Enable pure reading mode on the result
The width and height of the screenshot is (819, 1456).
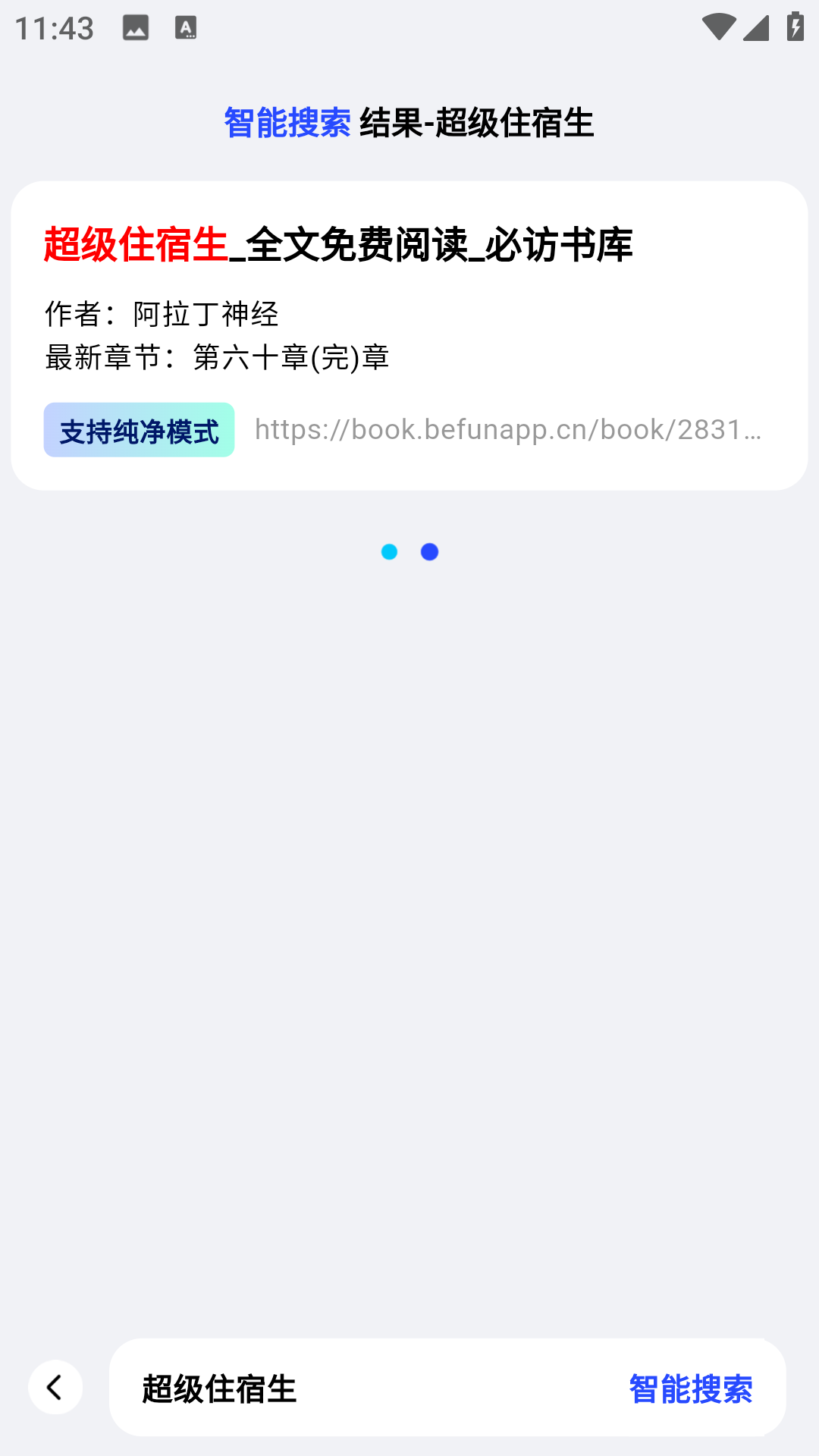pyautogui.click(x=139, y=432)
